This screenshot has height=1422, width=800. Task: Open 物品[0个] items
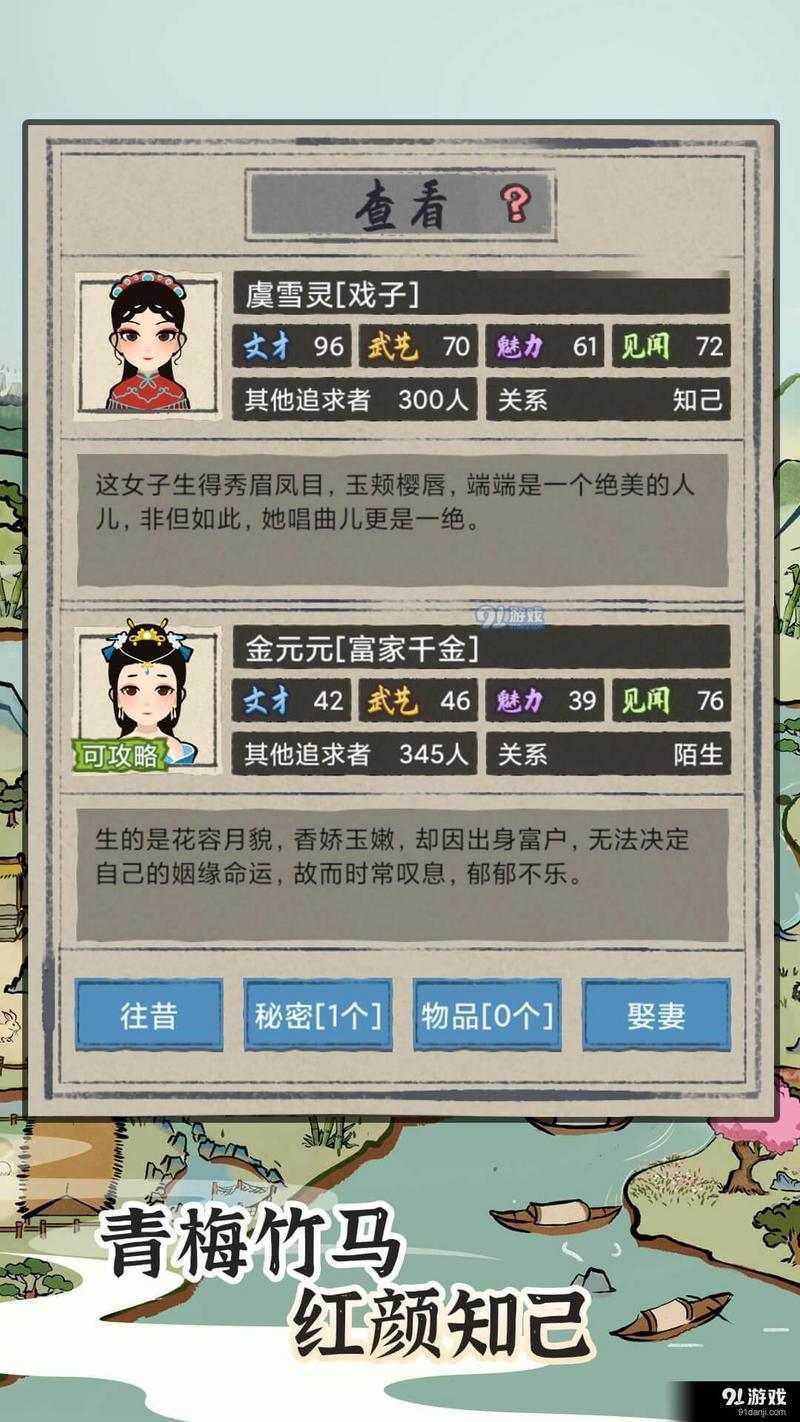coord(487,1015)
